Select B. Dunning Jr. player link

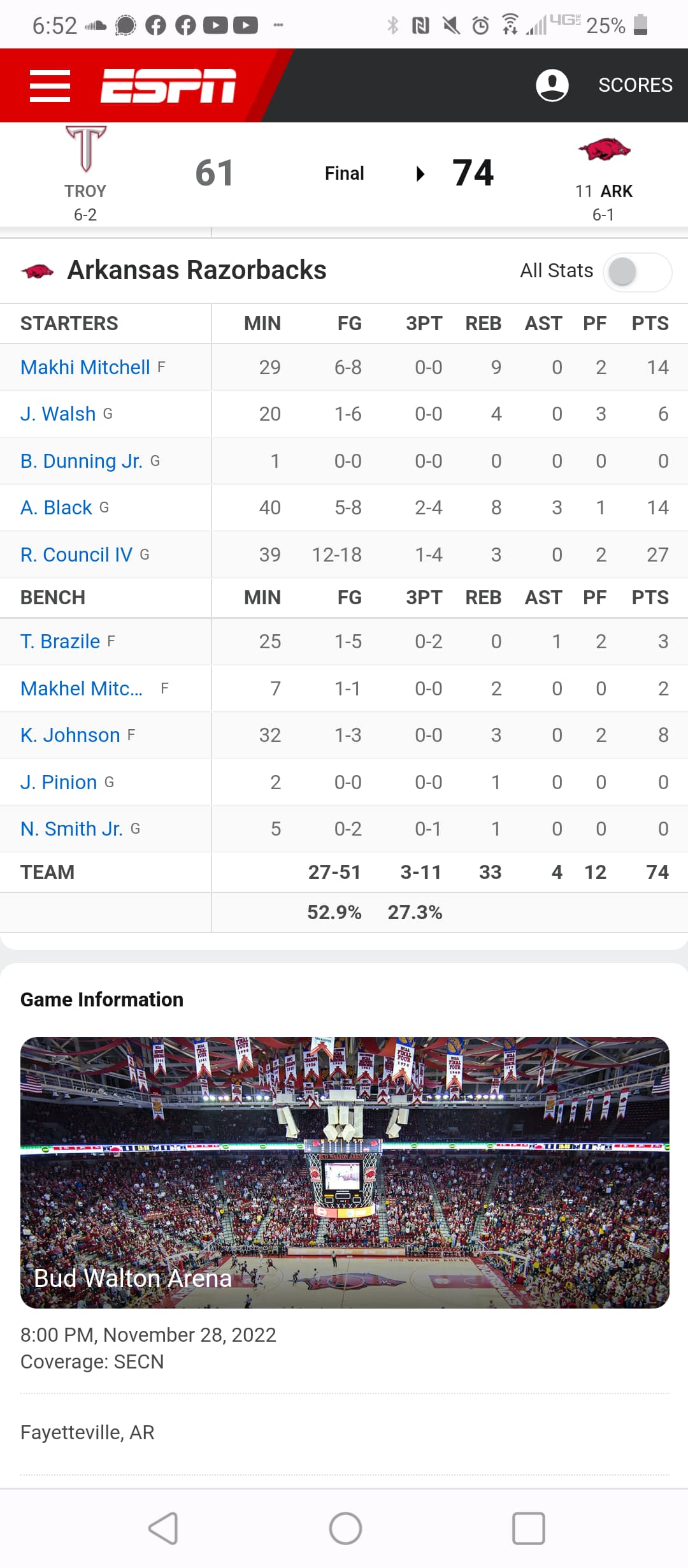[82, 461]
